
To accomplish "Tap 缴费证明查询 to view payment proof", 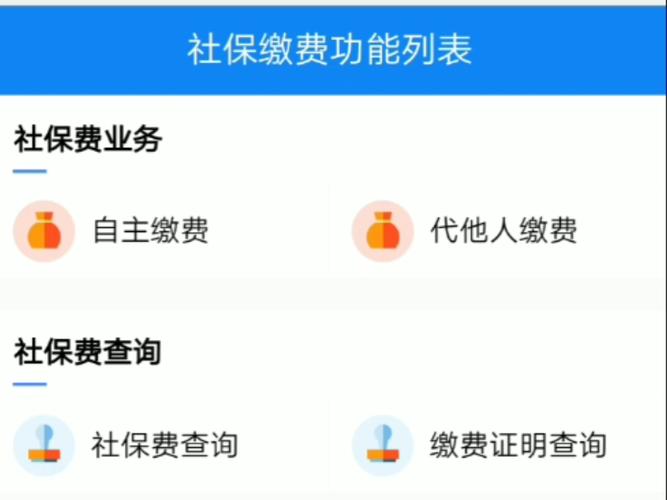I will 518,444.
